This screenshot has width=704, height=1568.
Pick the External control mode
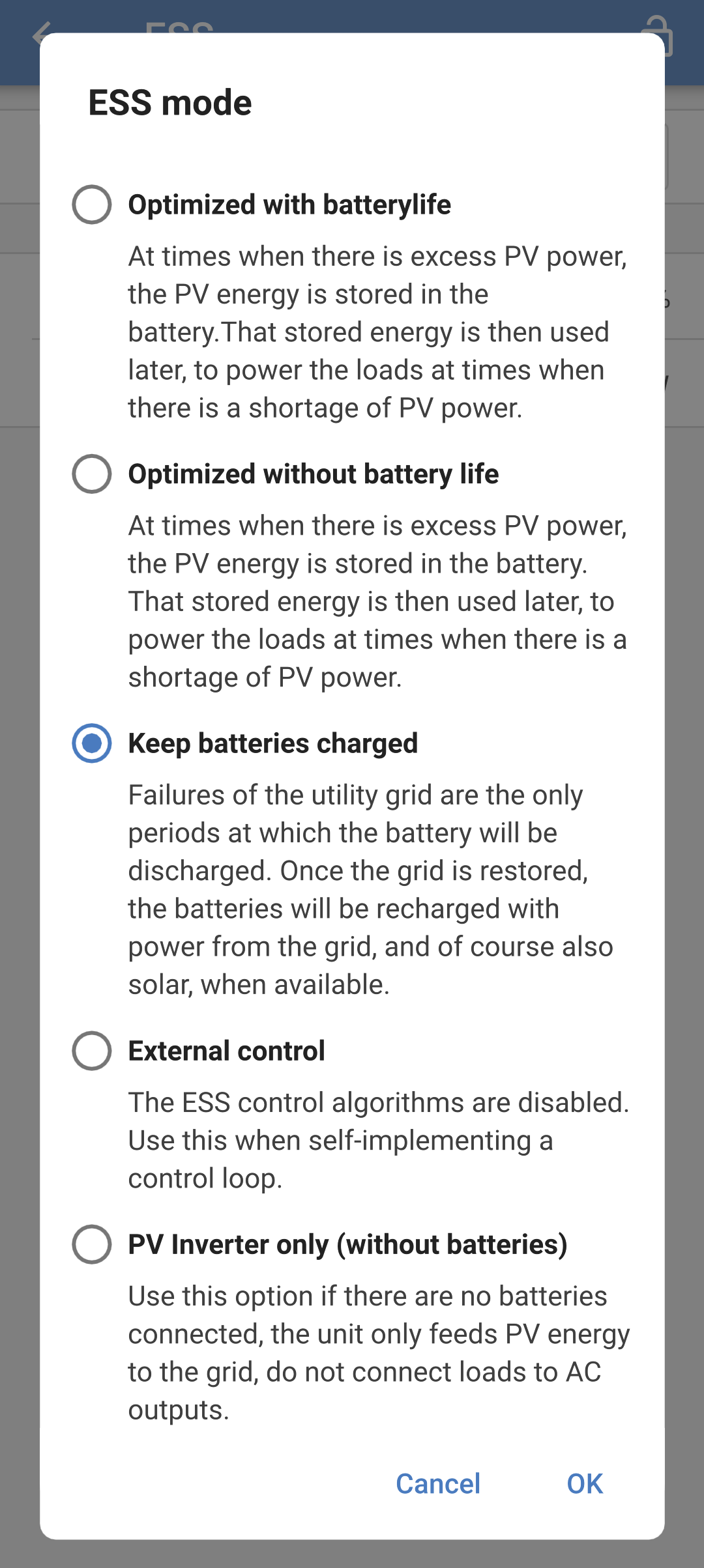tap(92, 1051)
